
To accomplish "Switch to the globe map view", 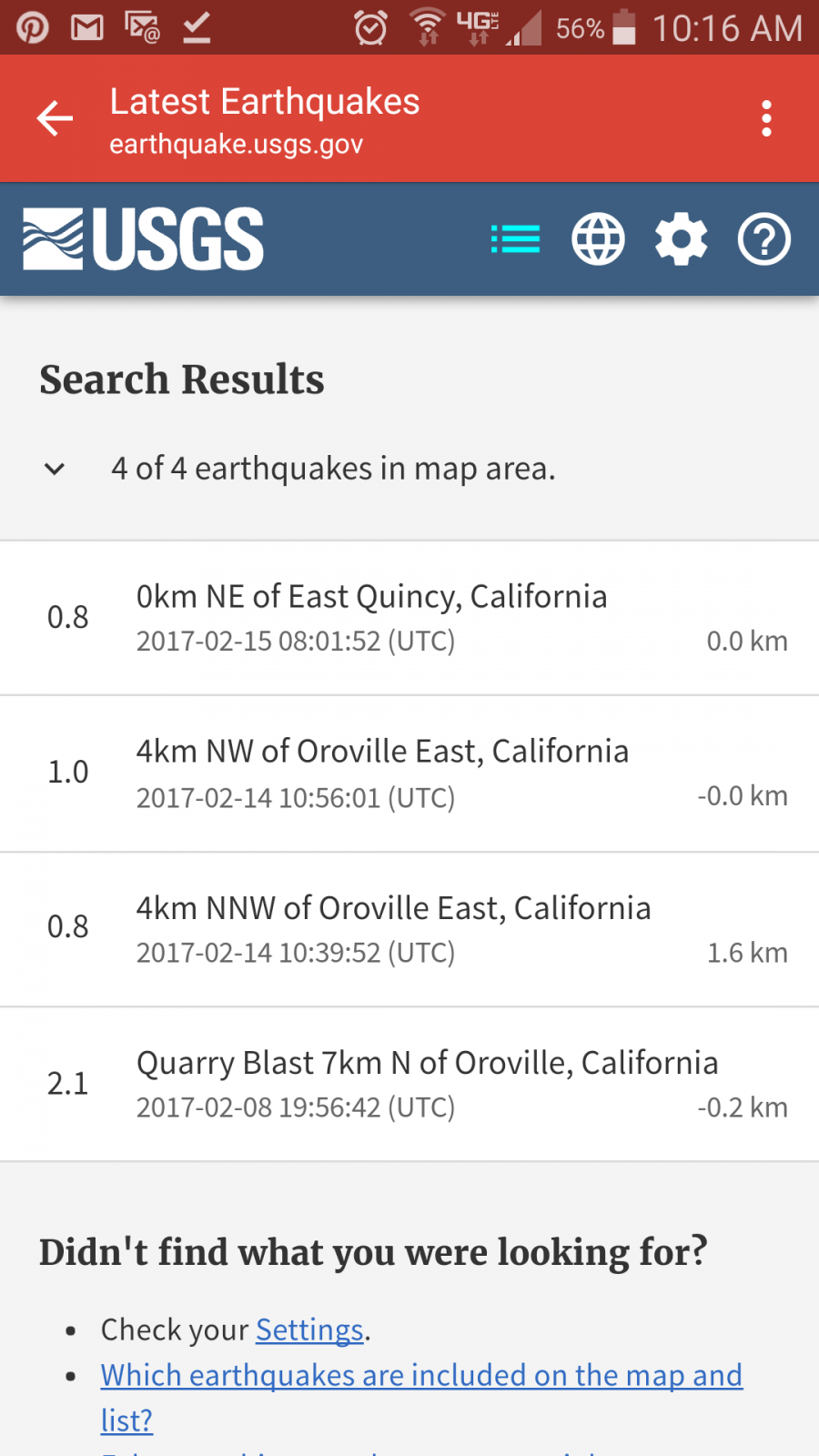I will pyautogui.click(x=598, y=239).
